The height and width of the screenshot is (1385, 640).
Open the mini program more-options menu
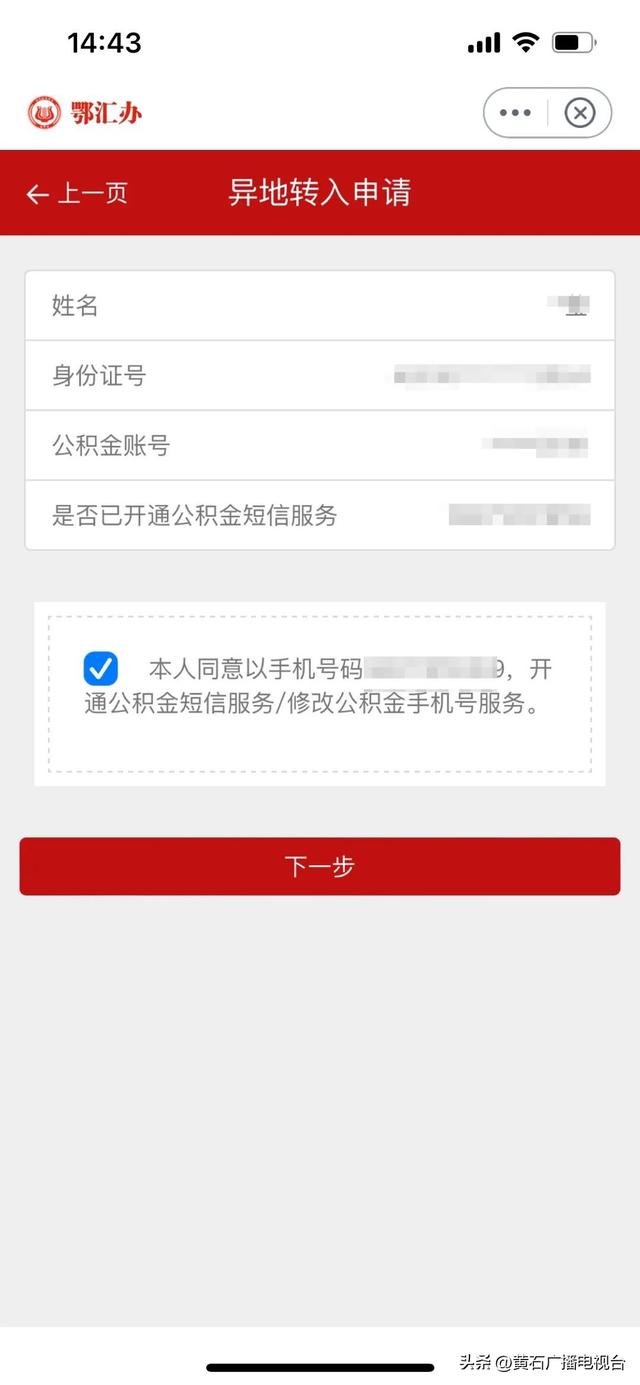point(515,112)
